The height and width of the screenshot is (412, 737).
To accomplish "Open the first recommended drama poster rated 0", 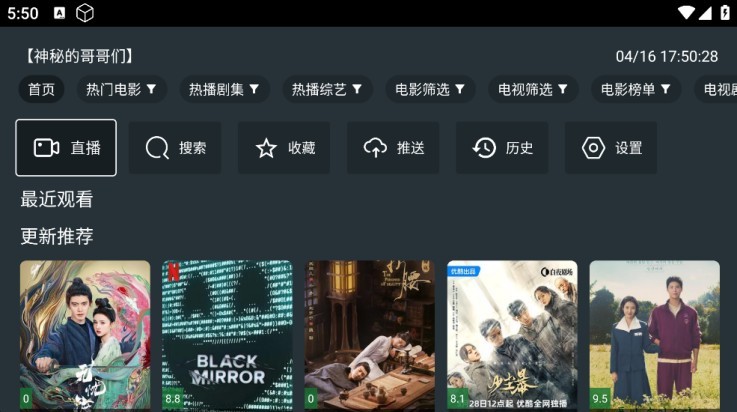I will coord(85,335).
